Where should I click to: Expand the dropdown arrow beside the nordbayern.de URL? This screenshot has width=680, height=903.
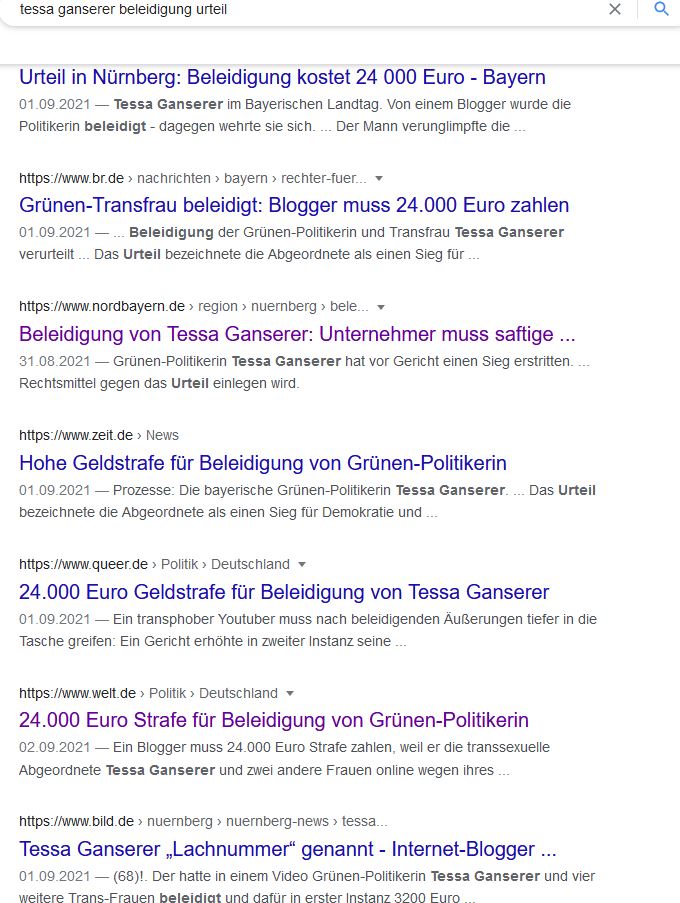coord(381,307)
